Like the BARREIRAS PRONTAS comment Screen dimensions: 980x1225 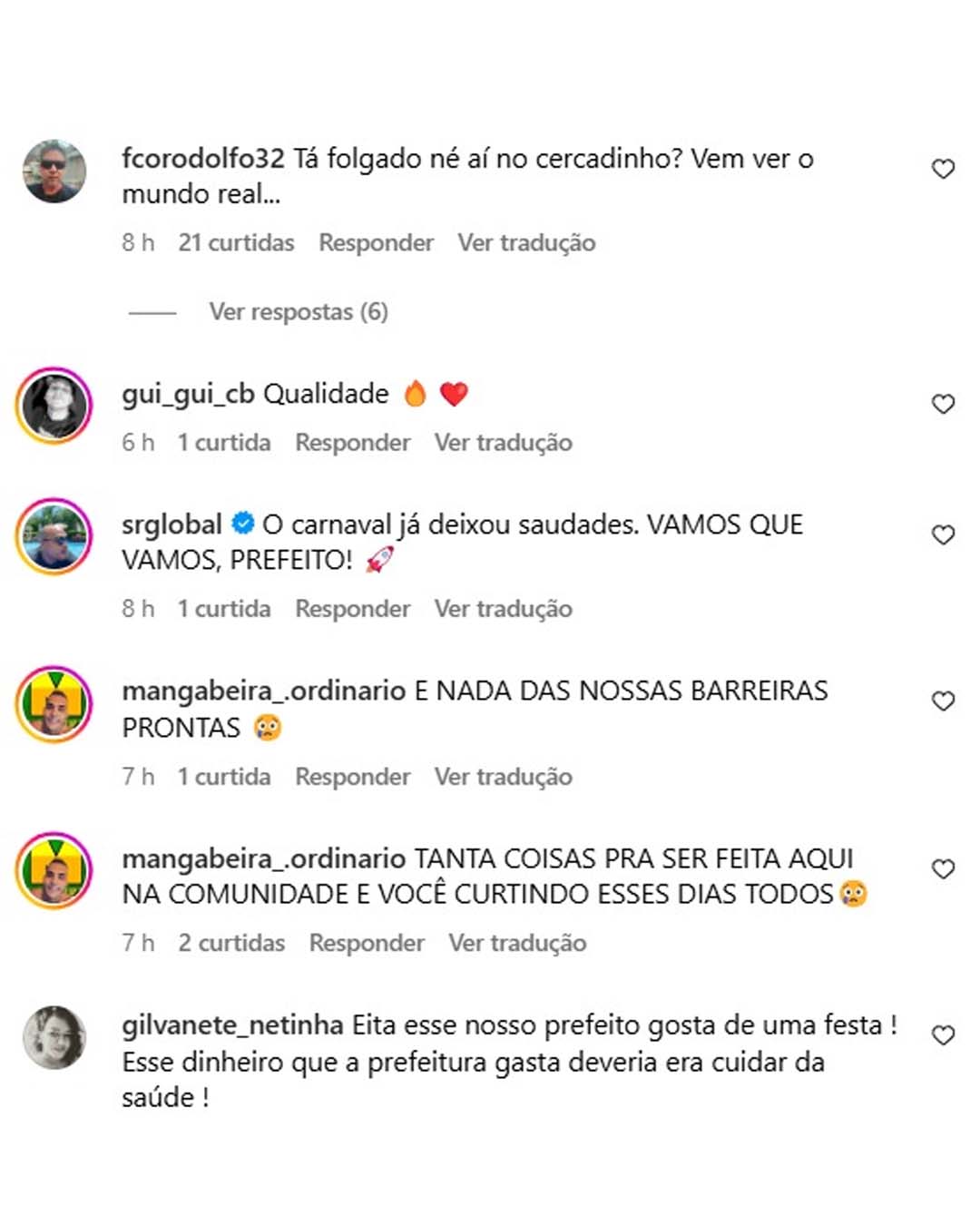(943, 701)
